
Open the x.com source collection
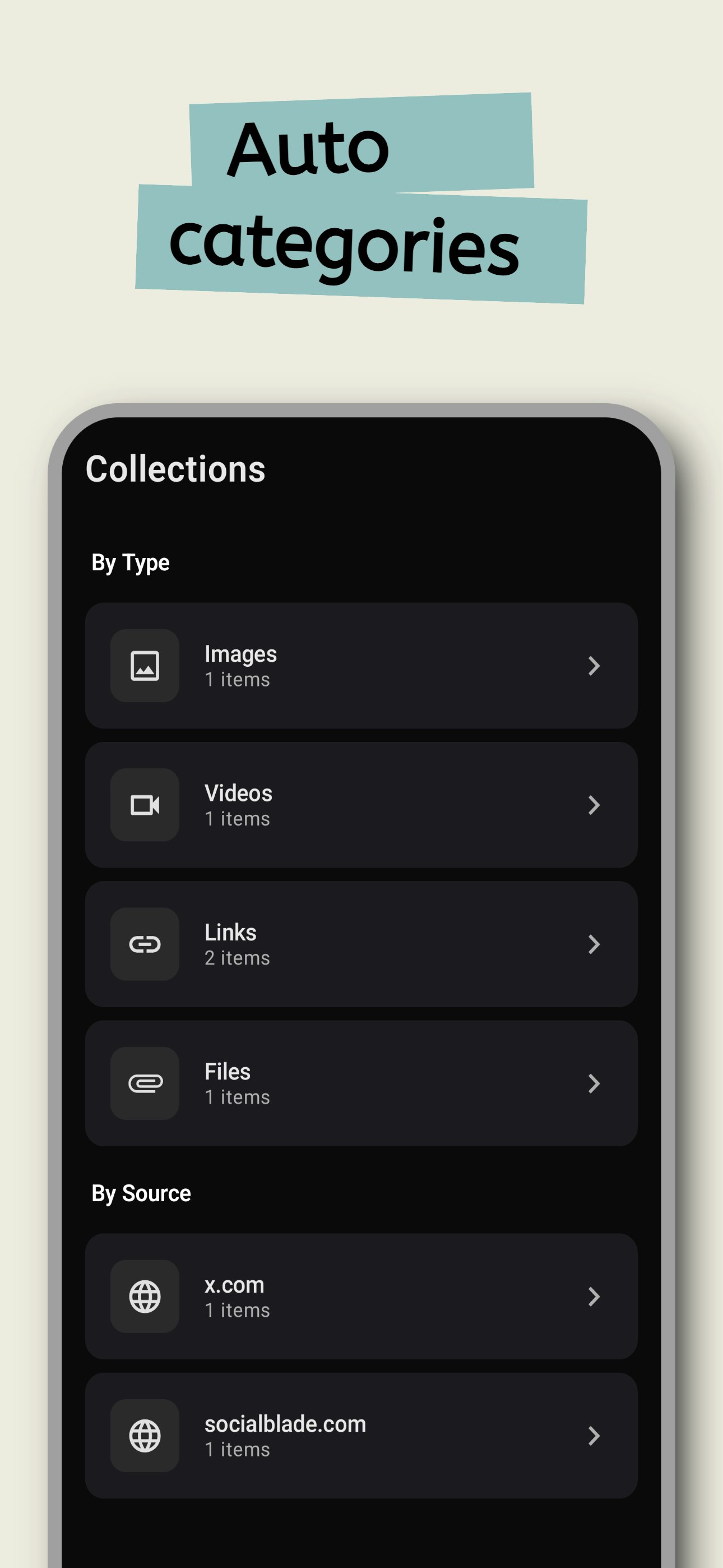coord(361,1297)
